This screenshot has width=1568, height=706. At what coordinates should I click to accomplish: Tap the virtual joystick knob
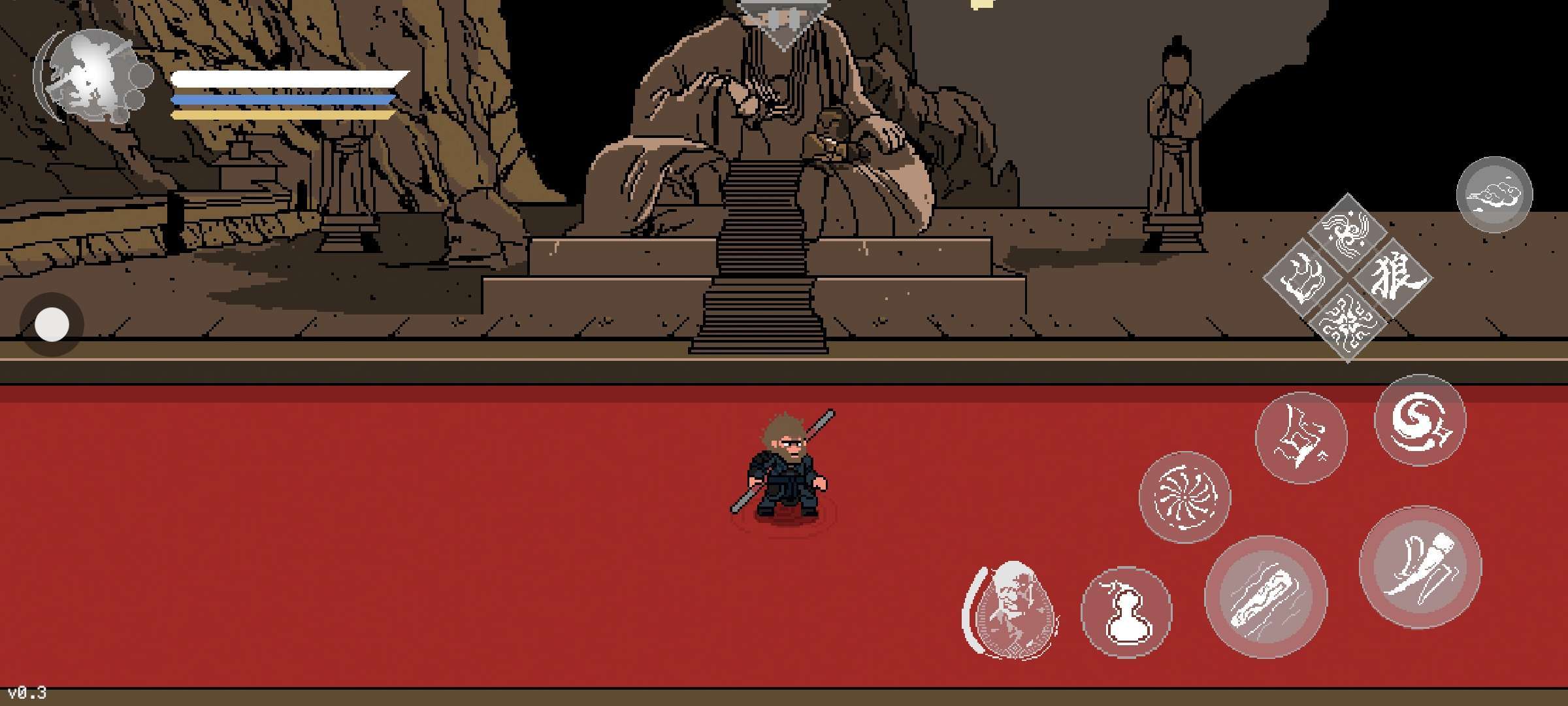click(52, 324)
